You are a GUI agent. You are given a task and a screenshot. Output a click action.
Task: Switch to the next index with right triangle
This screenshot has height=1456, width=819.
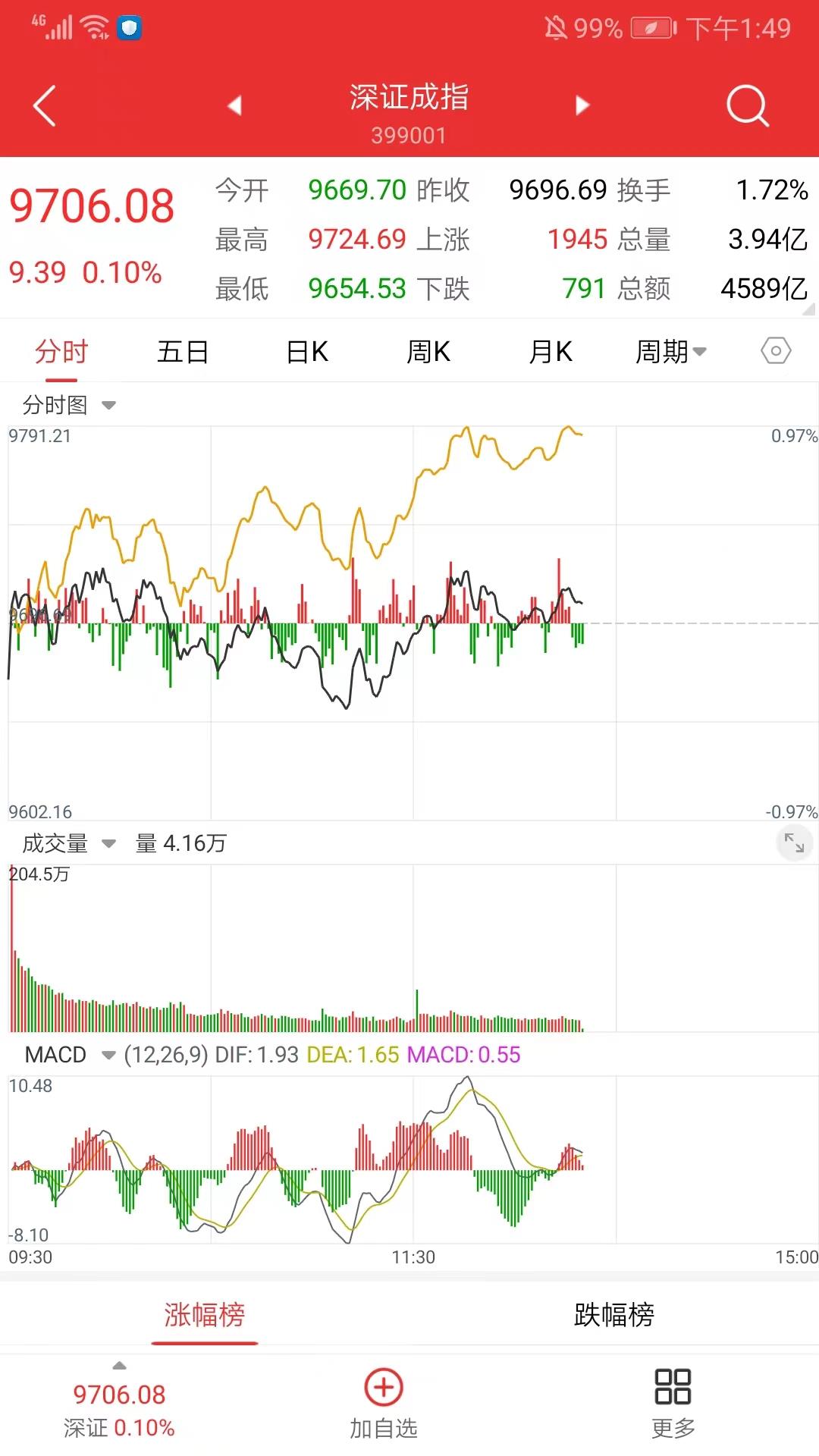582,105
